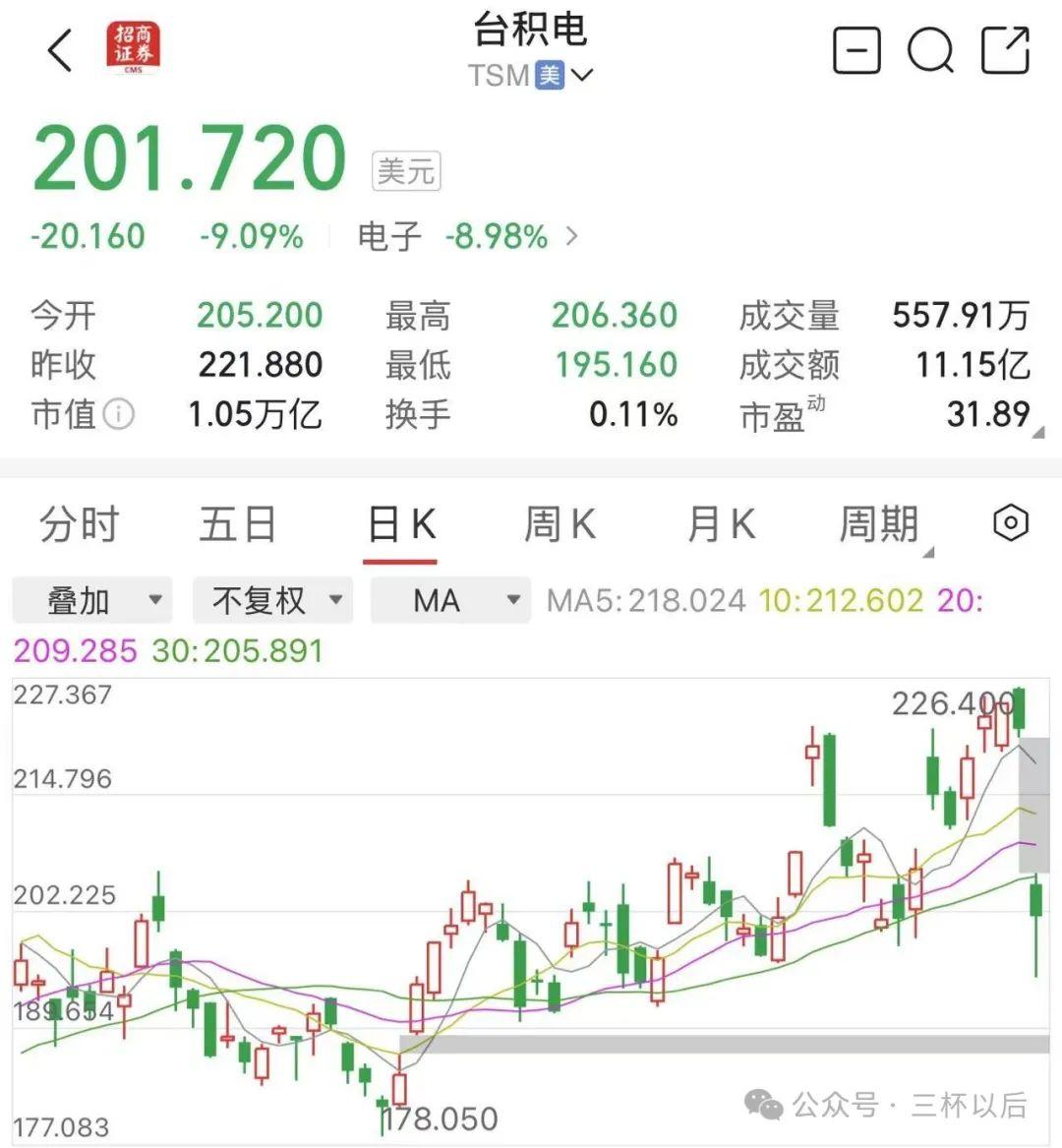Tap info icon next to 市值

click(x=119, y=414)
